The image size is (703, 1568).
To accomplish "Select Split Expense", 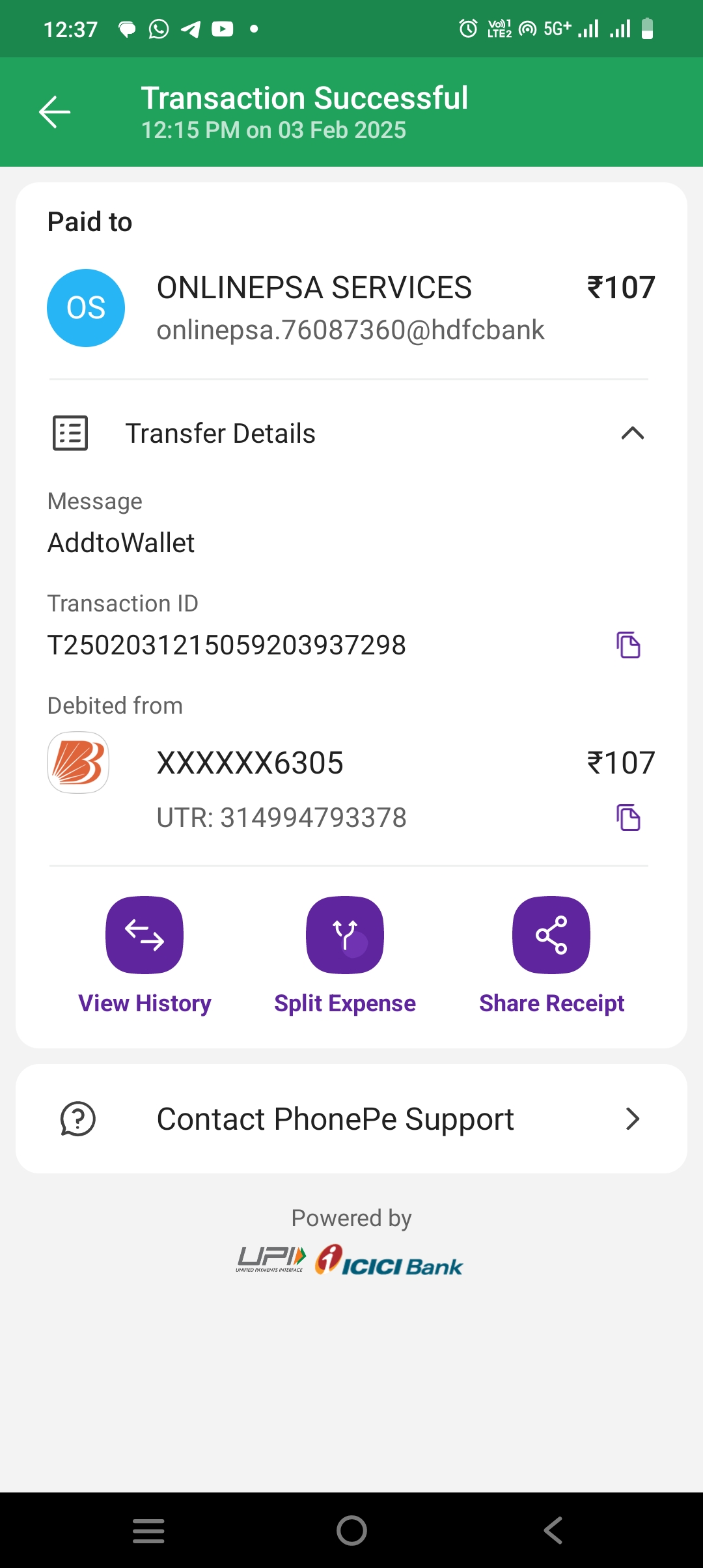I will [345, 936].
